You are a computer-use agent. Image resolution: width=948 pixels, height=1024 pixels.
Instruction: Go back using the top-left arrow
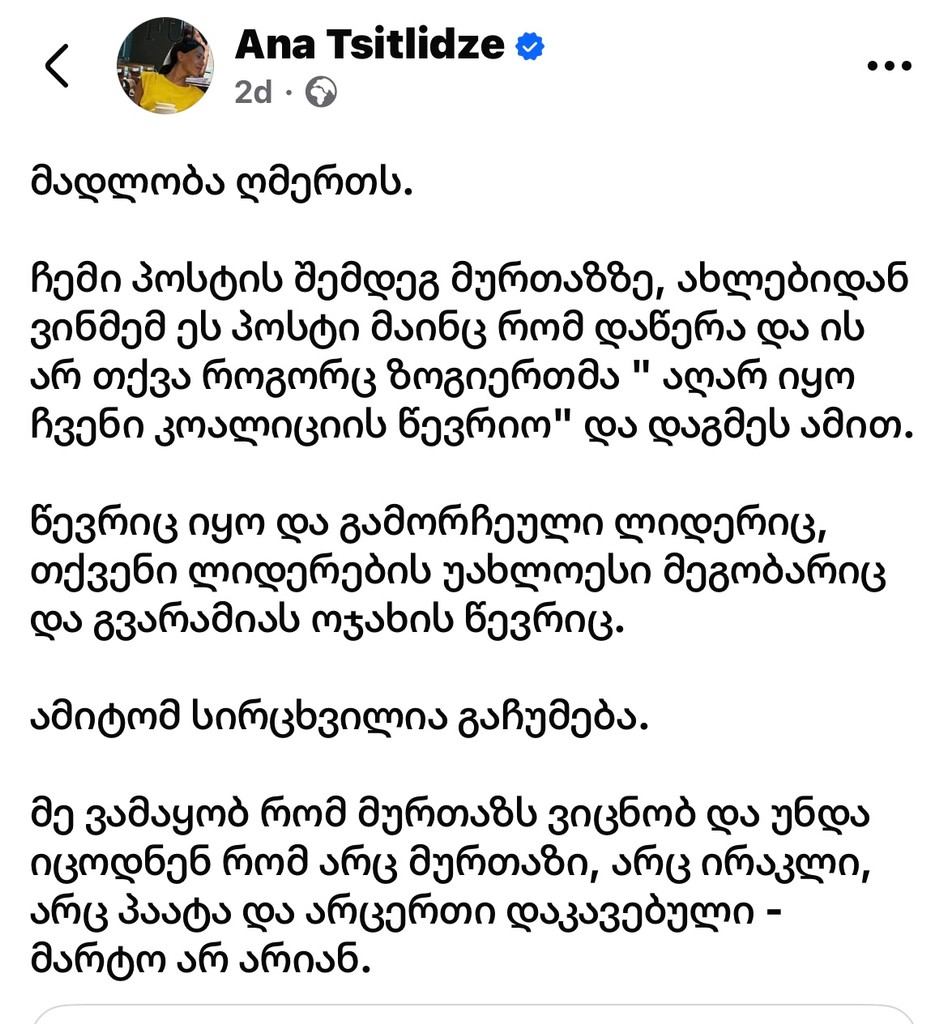pyautogui.click(x=58, y=67)
